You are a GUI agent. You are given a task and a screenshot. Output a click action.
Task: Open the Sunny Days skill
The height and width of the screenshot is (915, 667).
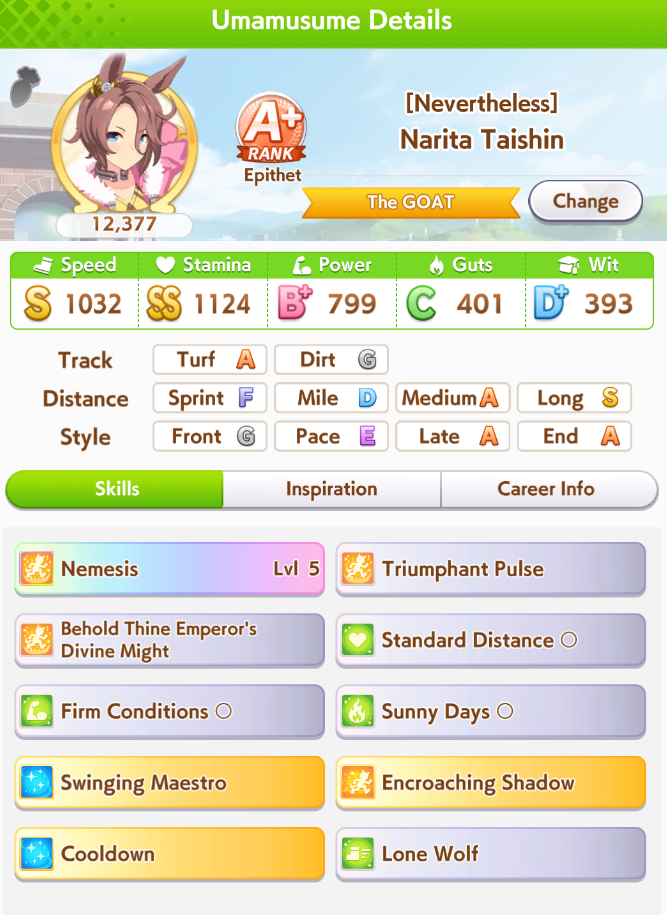click(490, 711)
